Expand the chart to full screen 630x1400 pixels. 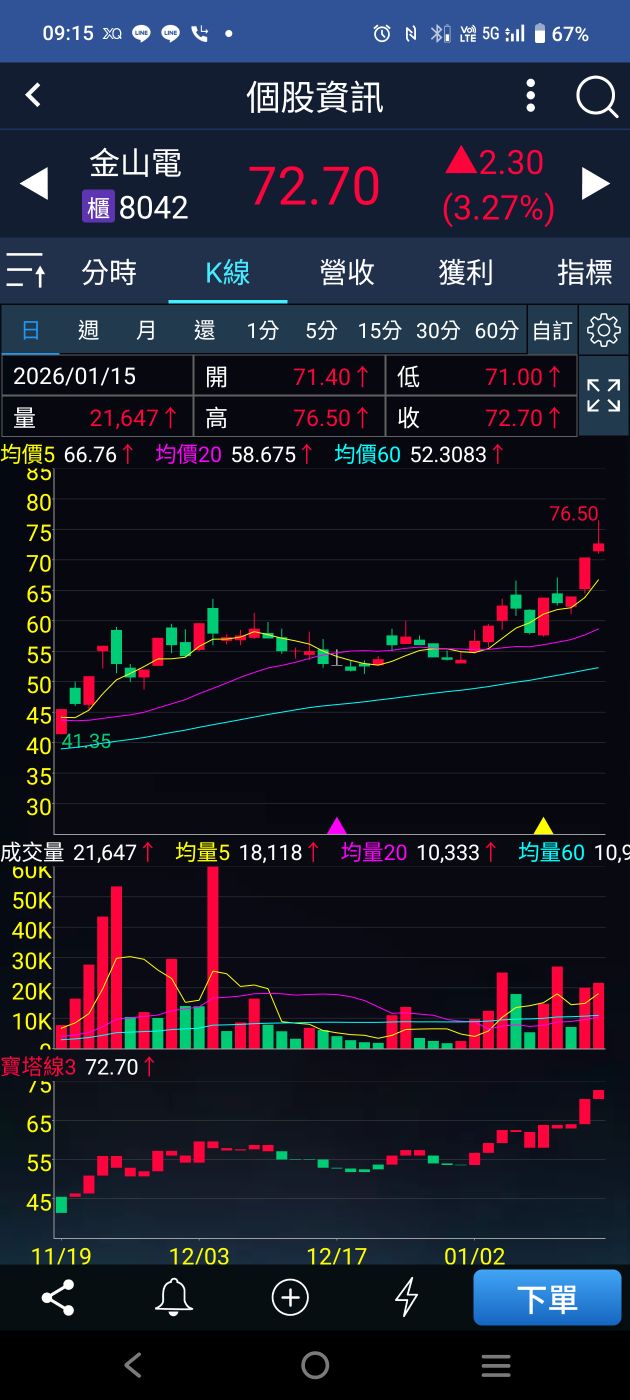click(603, 396)
